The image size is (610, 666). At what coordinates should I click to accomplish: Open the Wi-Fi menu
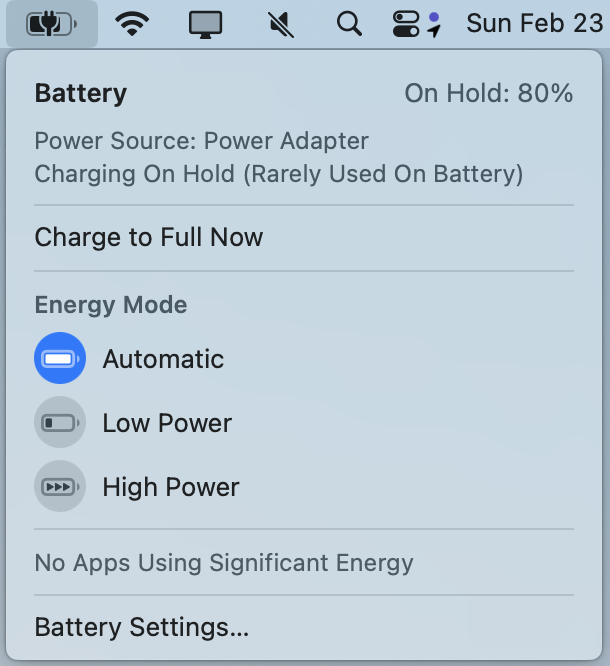[132, 24]
